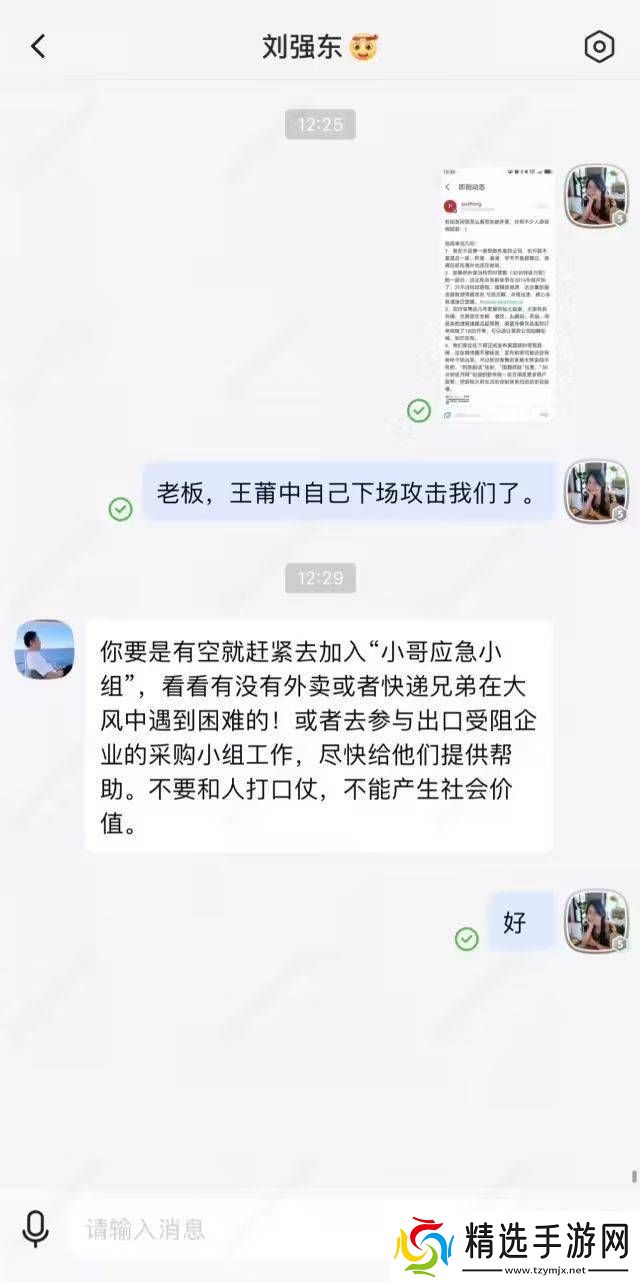Go back from the chat
This screenshot has height=1283, width=640.
(x=38, y=46)
